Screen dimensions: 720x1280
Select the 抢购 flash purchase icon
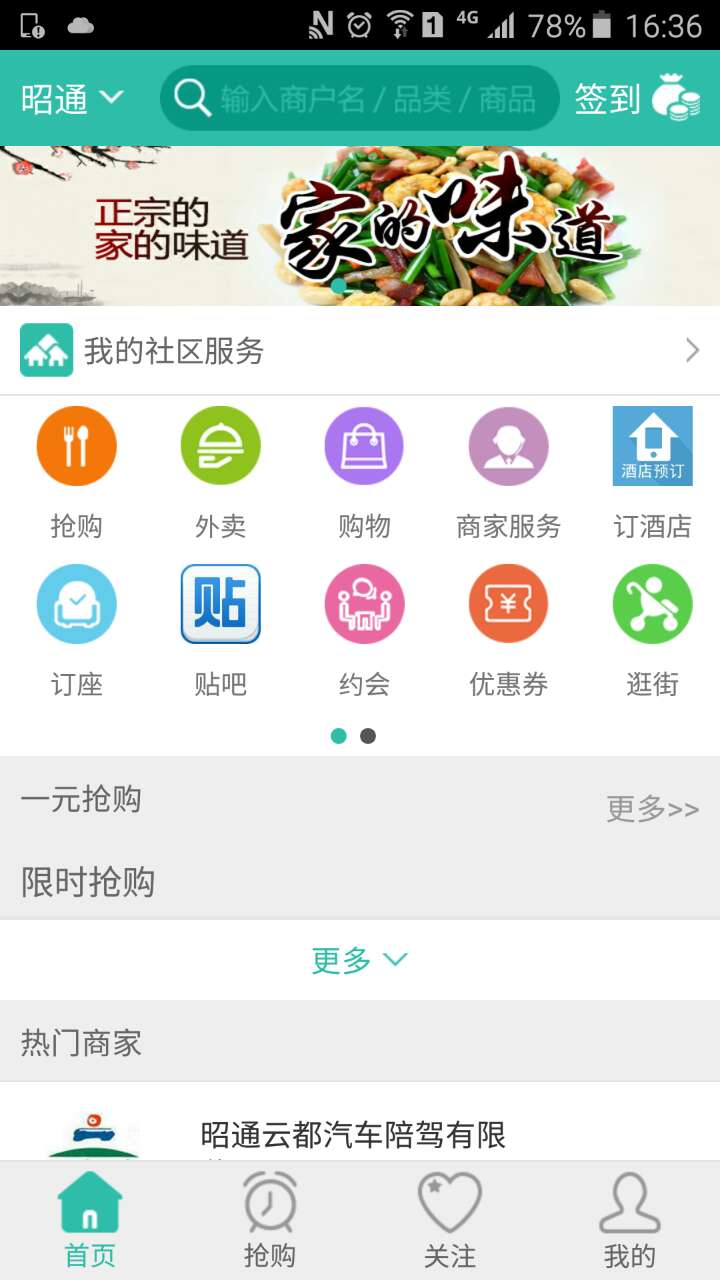click(76, 446)
